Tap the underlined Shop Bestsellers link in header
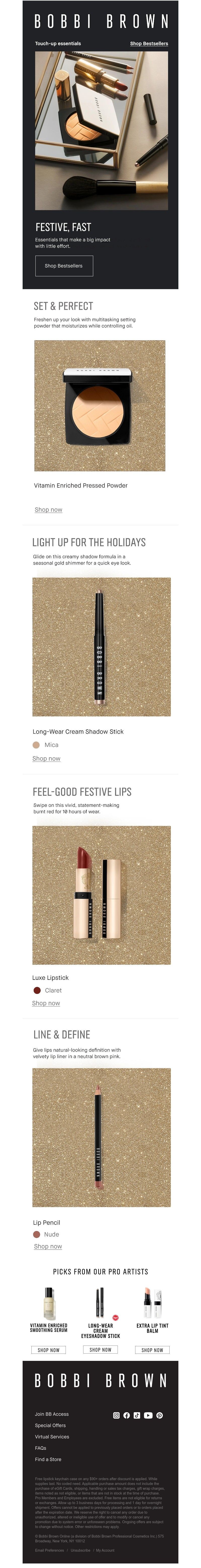Viewport: 201px width, 1568px height. 149,44
